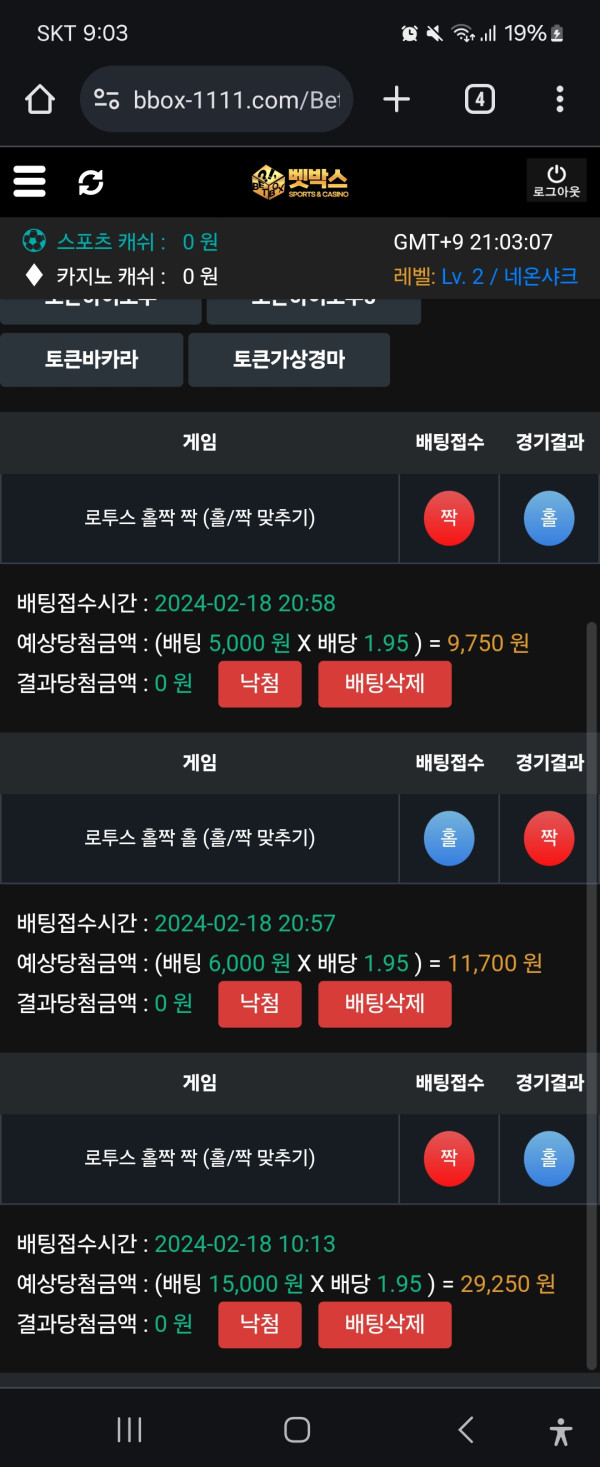The width and height of the screenshot is (600, 1467).
Task: Open the 토큰가상경마 game
Action: 289,359
